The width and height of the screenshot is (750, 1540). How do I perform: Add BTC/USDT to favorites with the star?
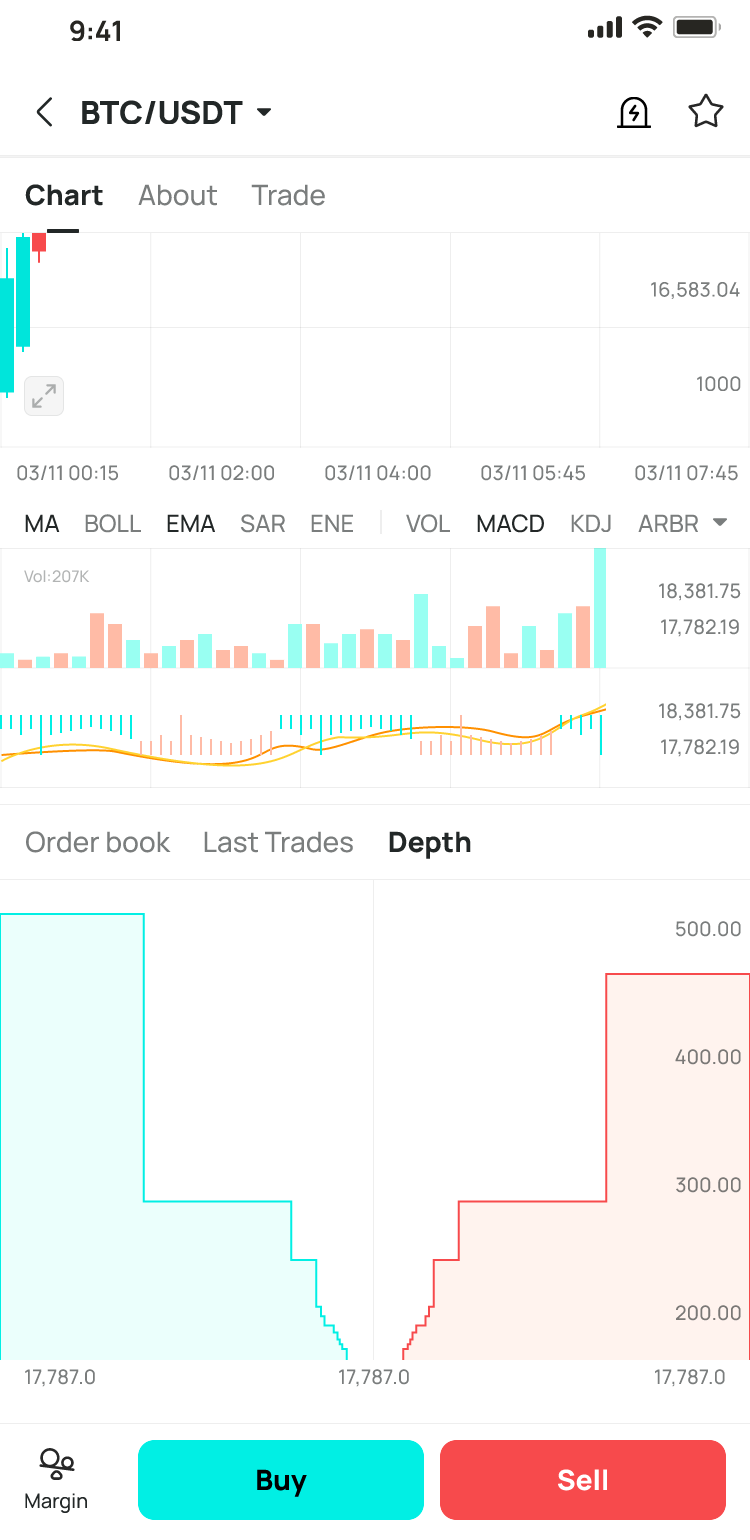(x=706, y=112)
